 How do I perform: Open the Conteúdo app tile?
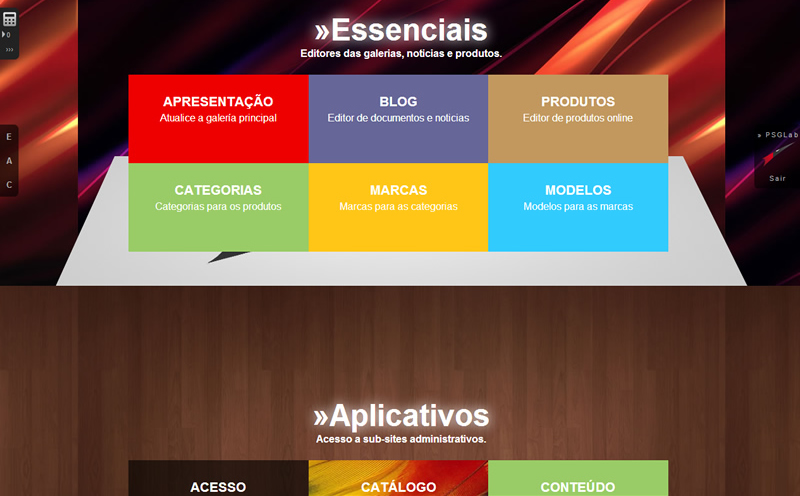pos(578,480)
